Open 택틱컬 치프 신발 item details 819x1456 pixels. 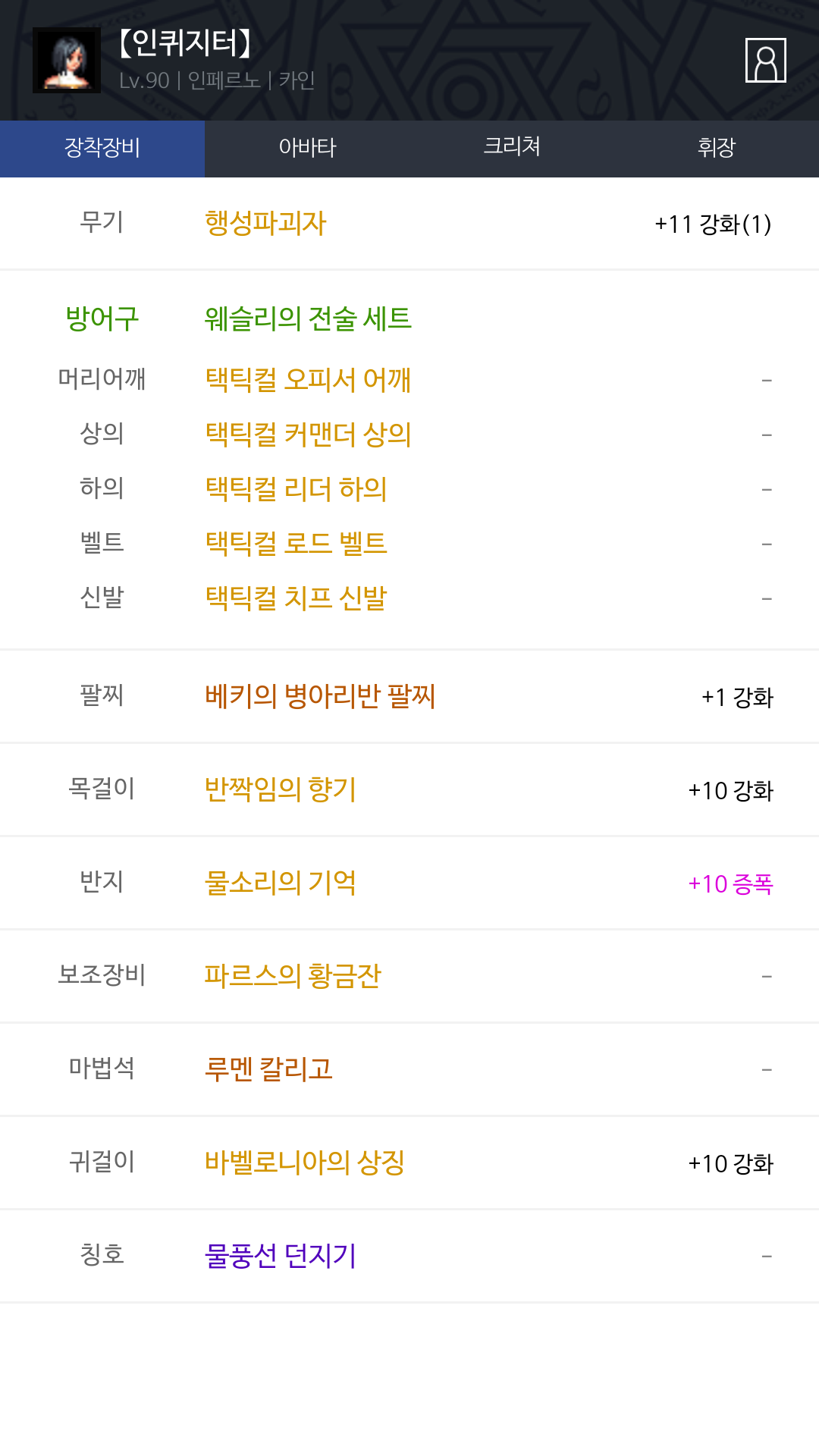pos(296,598)
